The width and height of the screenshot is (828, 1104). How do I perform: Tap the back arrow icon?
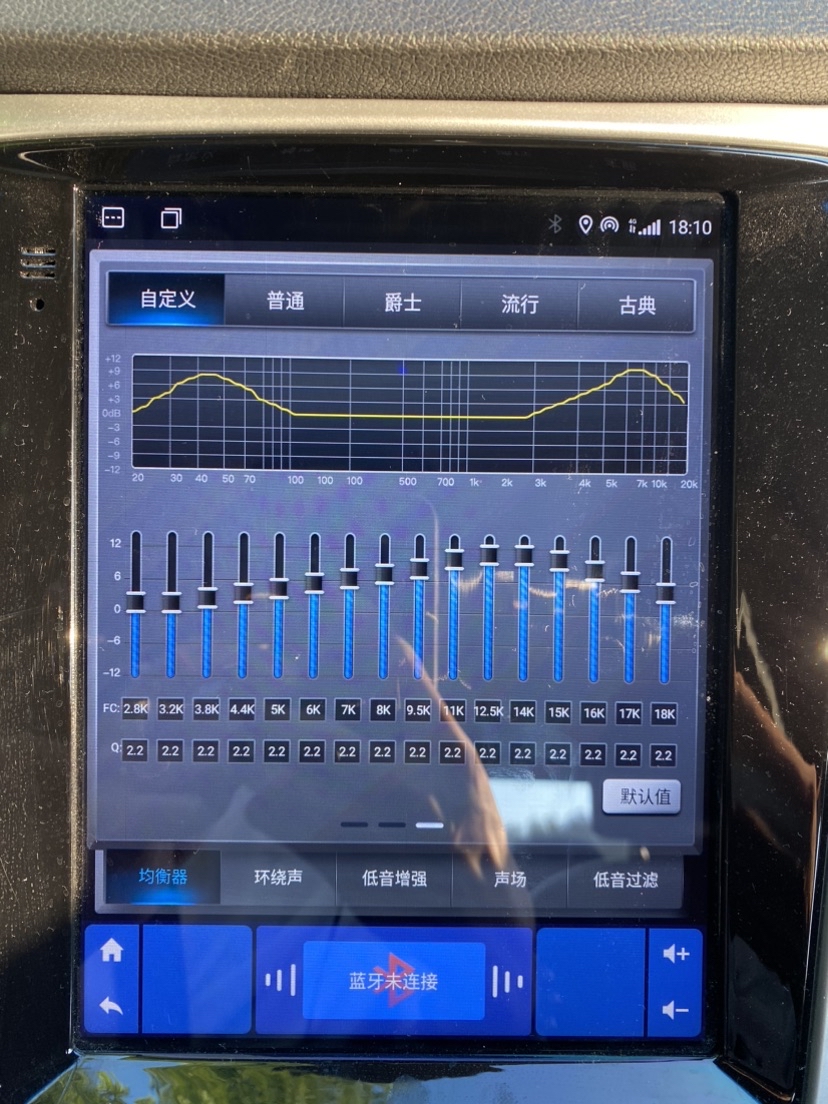(x=111, y=1006)
